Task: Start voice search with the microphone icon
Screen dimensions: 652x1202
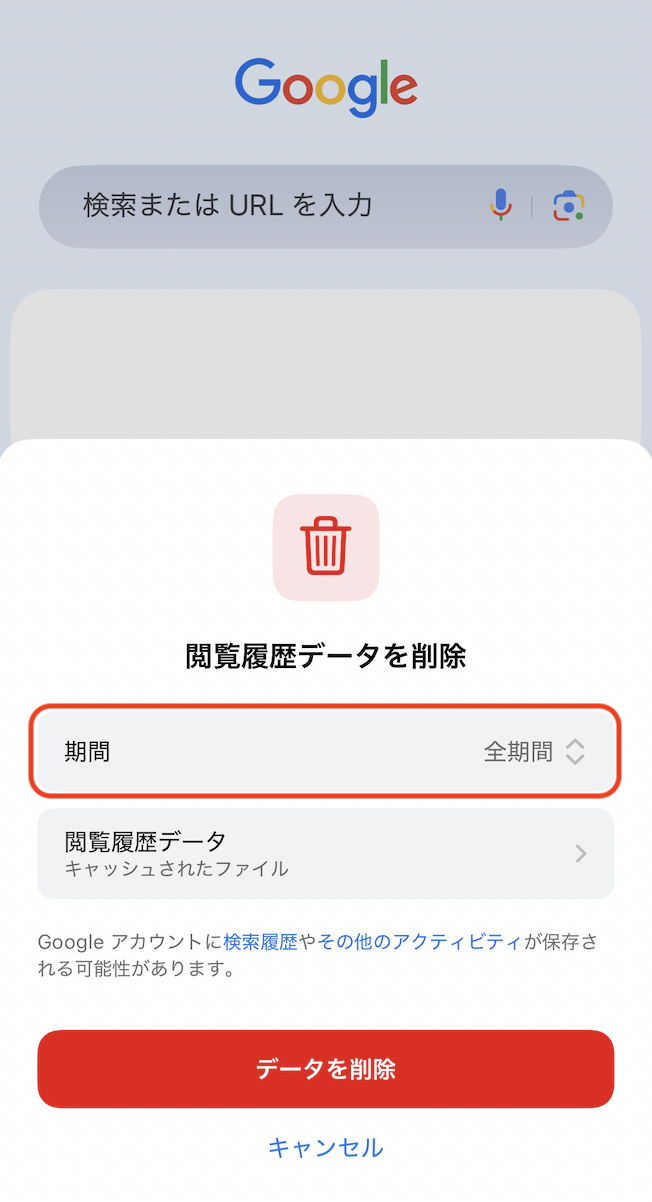Action: [501, 206]
